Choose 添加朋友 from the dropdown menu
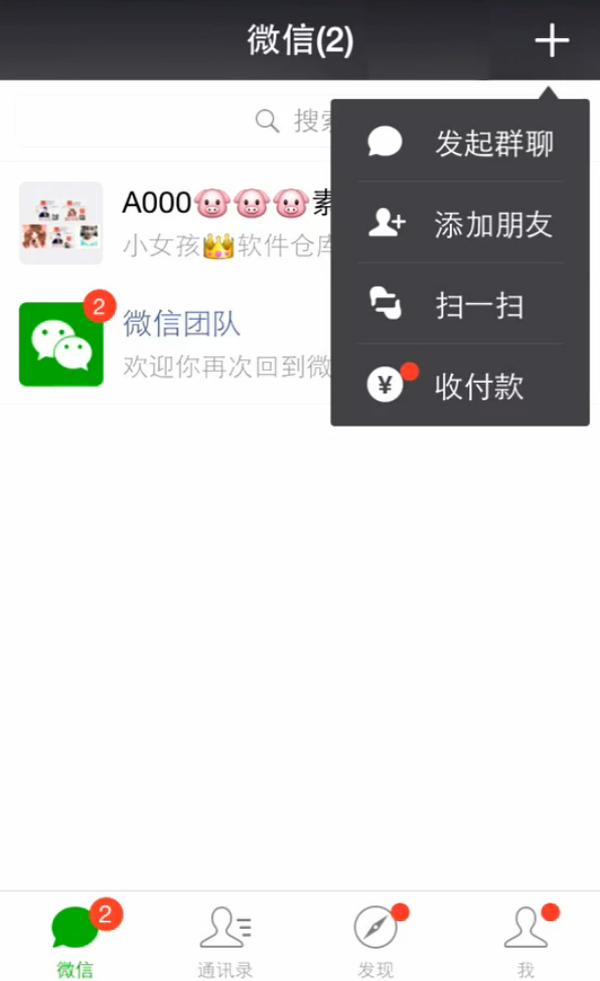This screenshot has width=600, height=981. click(x=460, y=224)
